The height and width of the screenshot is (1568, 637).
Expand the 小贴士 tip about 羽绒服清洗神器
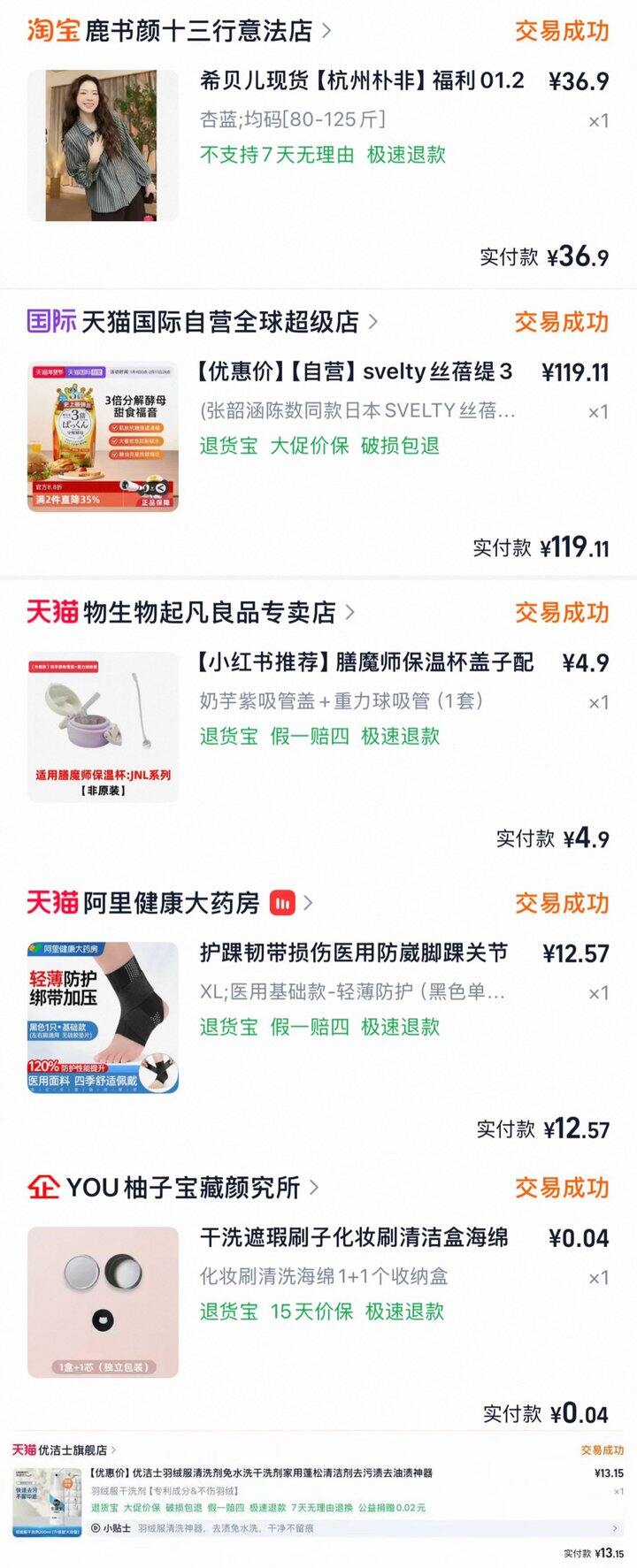click(356, 1528)
